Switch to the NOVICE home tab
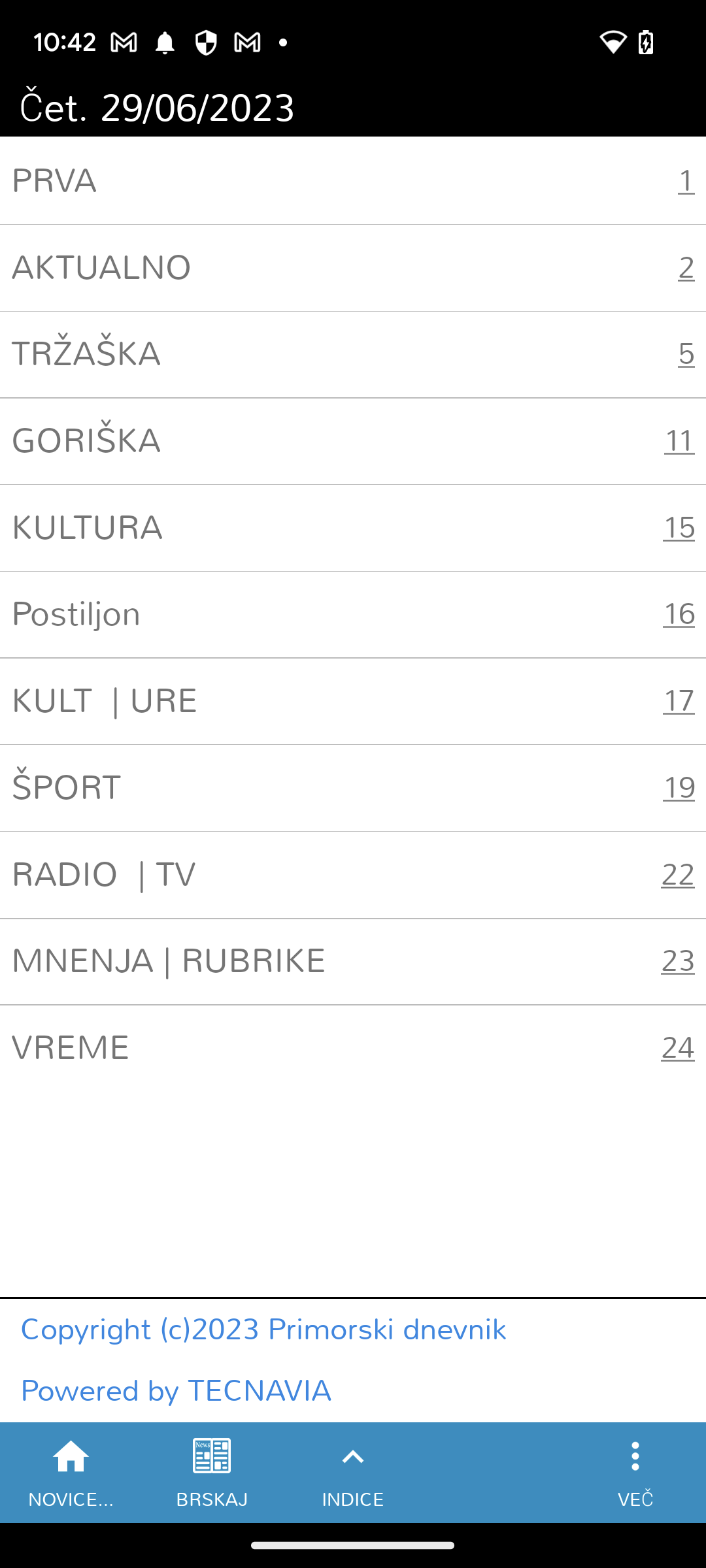This screenshot has height=1568, width=706. coord(71,1473)
